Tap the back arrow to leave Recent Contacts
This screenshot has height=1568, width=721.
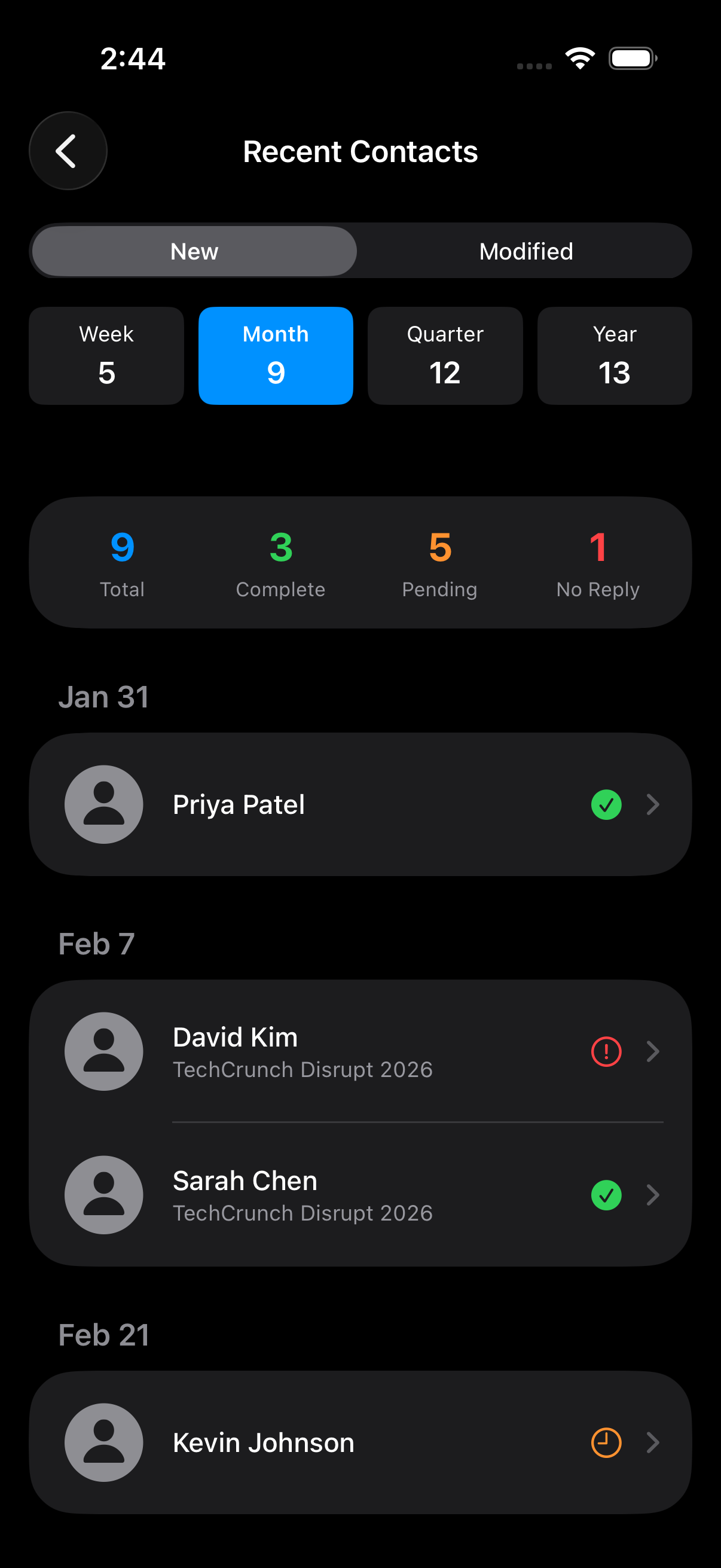67,150
